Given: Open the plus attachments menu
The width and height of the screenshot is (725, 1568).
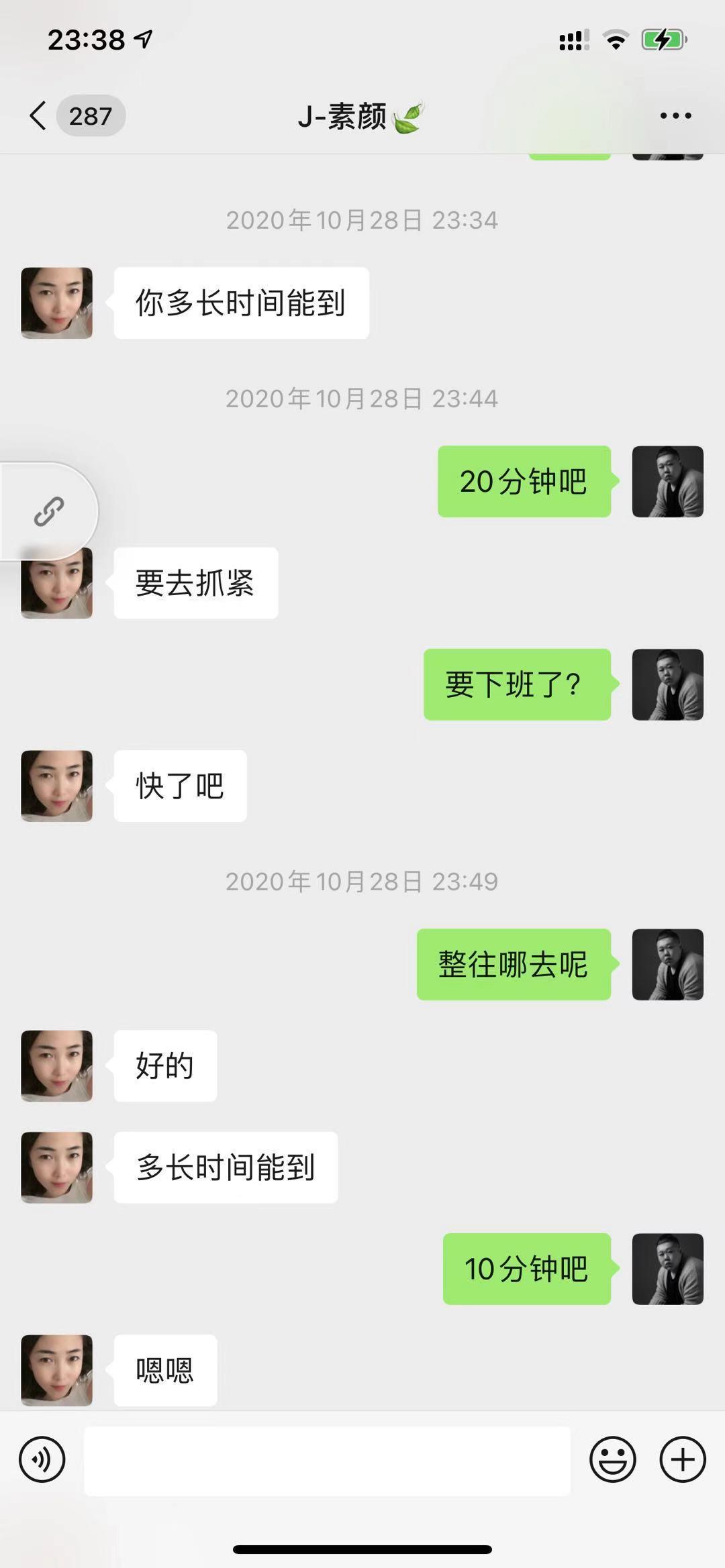Looking at the screenshot, I should pos(683,1459).
